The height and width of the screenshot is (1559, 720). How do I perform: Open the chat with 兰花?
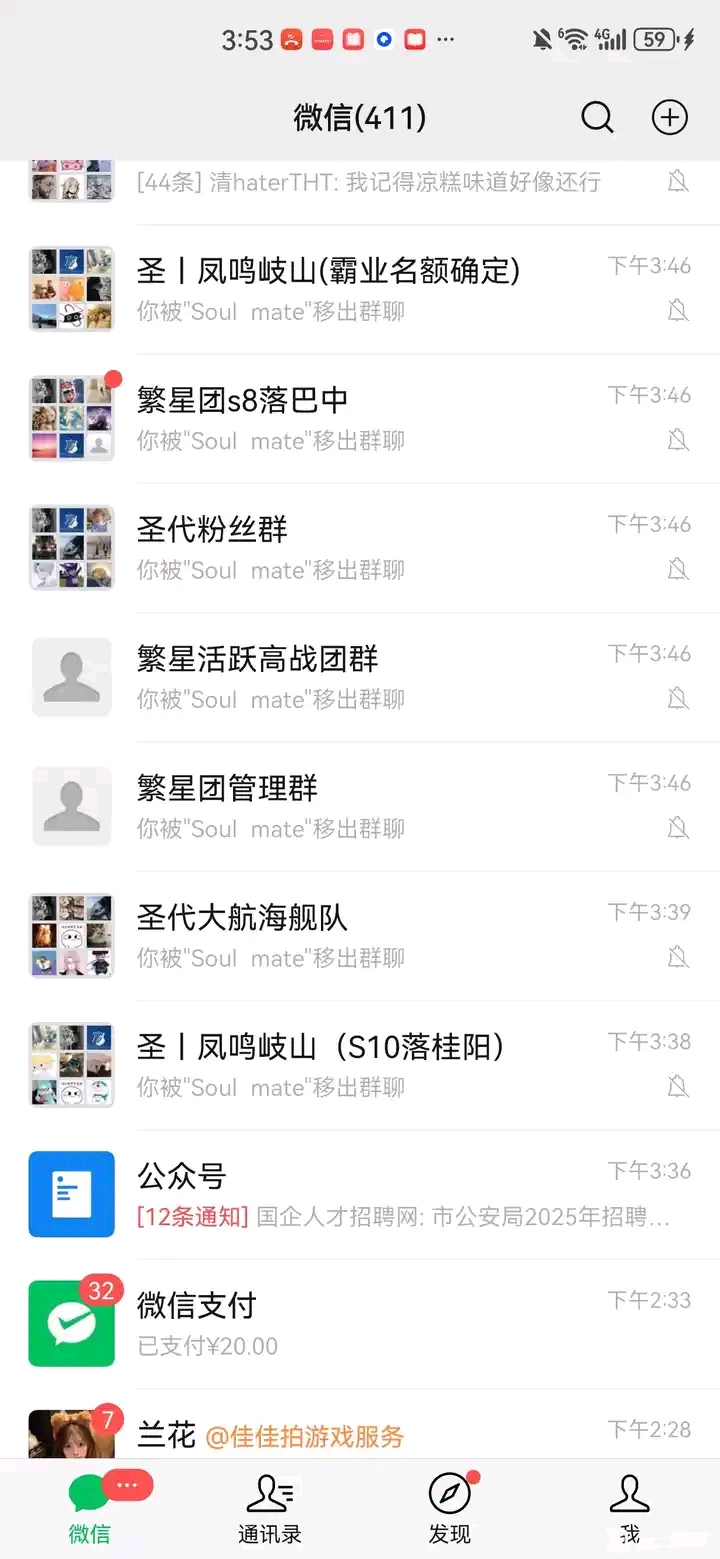coord(360,1430)
